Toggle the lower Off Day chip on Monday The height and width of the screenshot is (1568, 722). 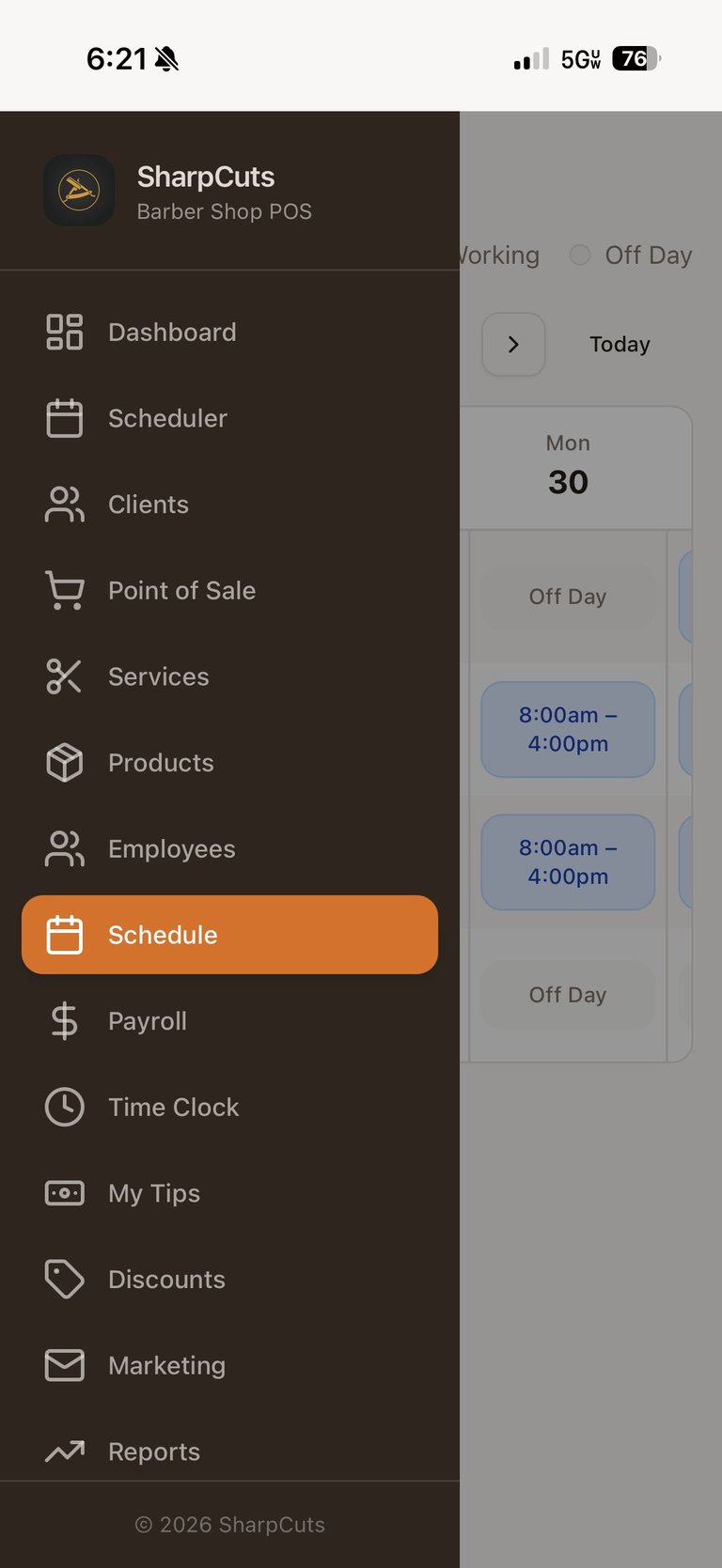(567, 994)
